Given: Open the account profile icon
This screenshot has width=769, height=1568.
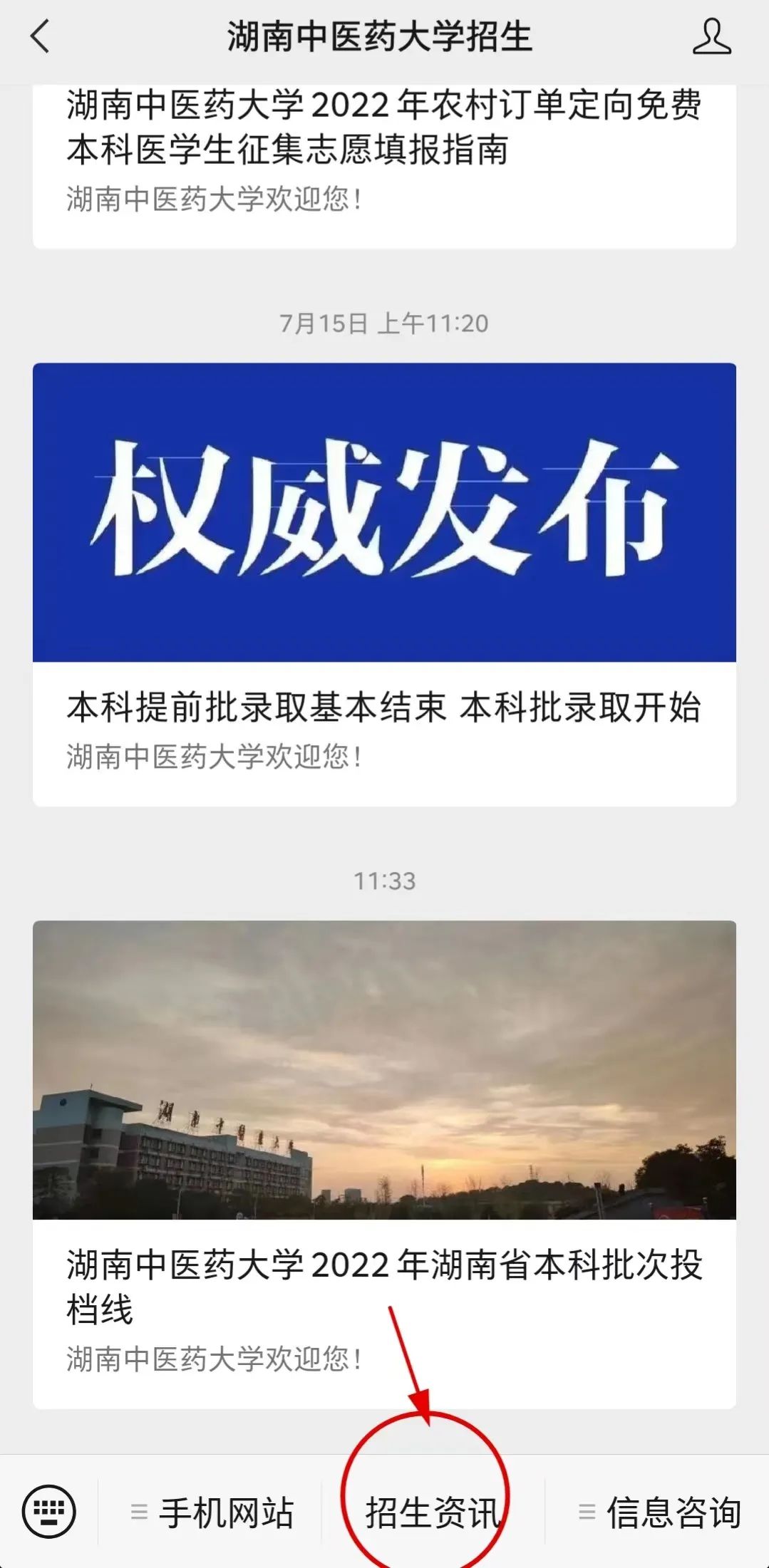Looking at the screenshot, I should 711,37.
